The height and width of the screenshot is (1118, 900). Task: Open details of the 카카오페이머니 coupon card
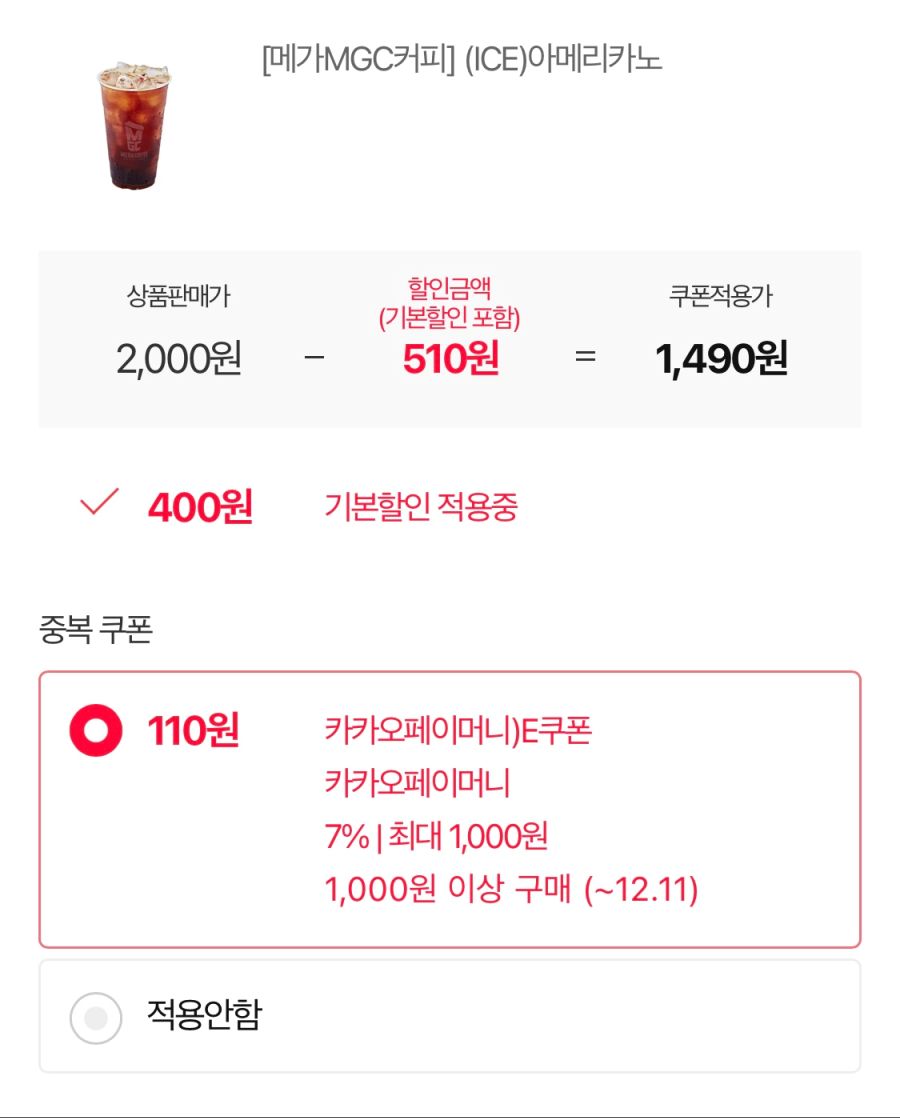(x=450, y=810)
